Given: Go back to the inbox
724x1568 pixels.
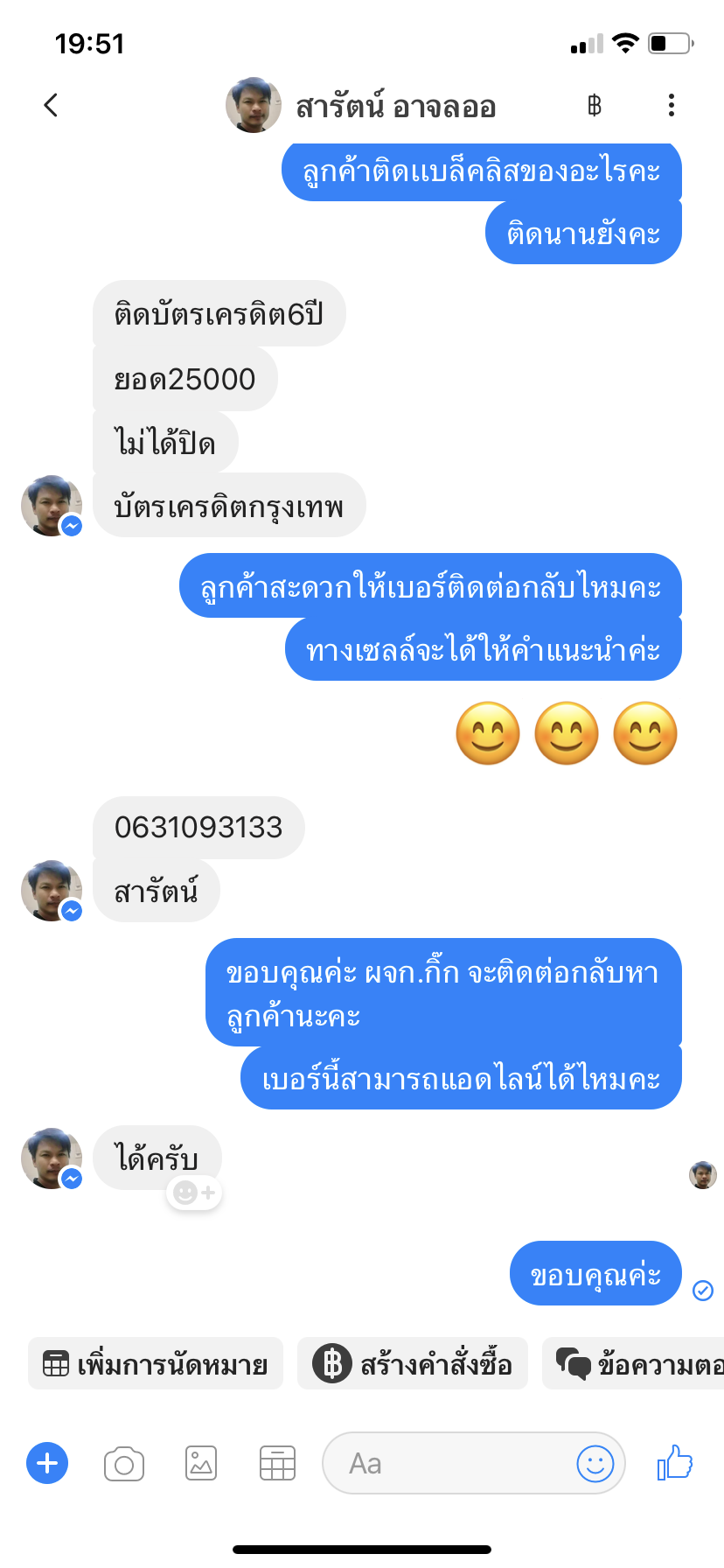Looking at the screenshot, I should 51,106.
